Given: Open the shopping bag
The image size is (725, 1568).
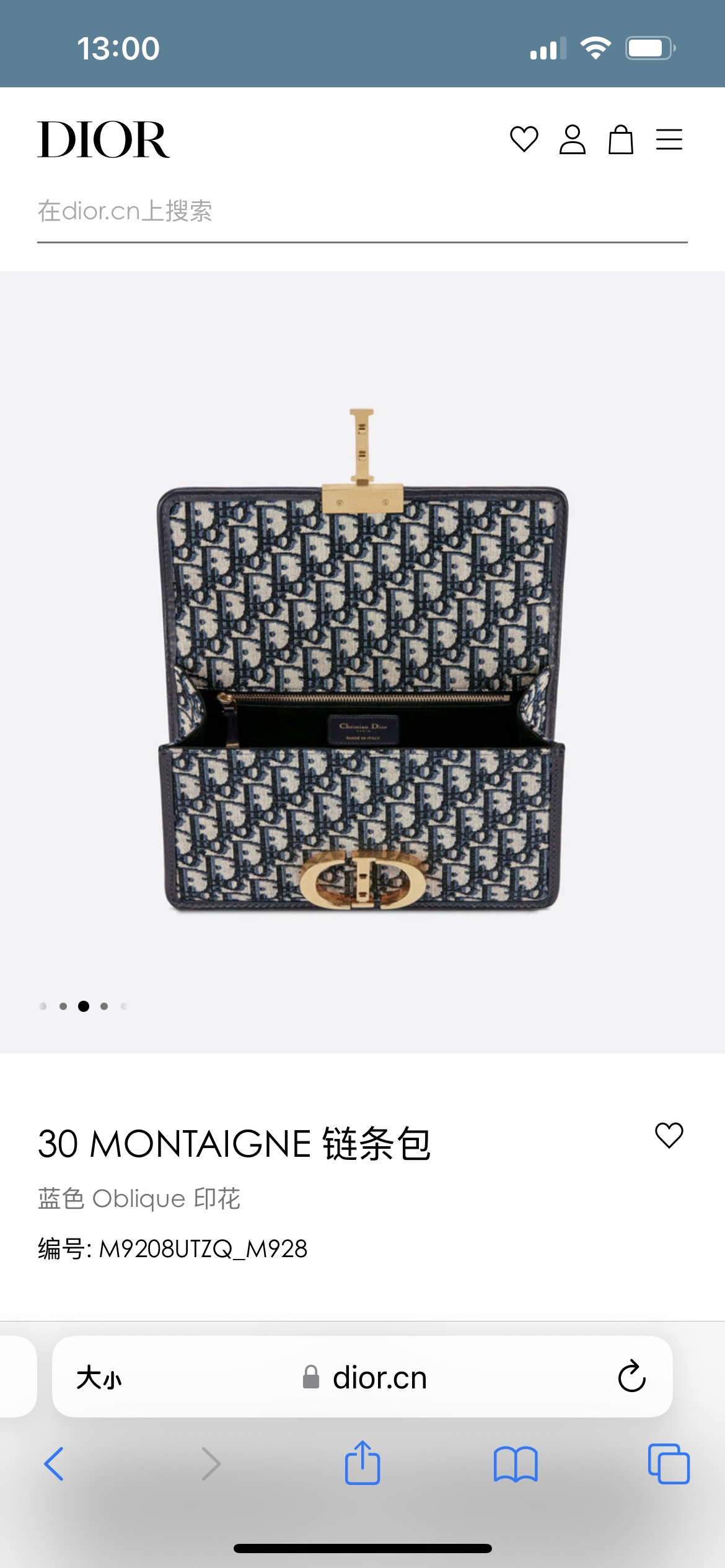Looking at the screenshot, I should (x=620, y=139).
